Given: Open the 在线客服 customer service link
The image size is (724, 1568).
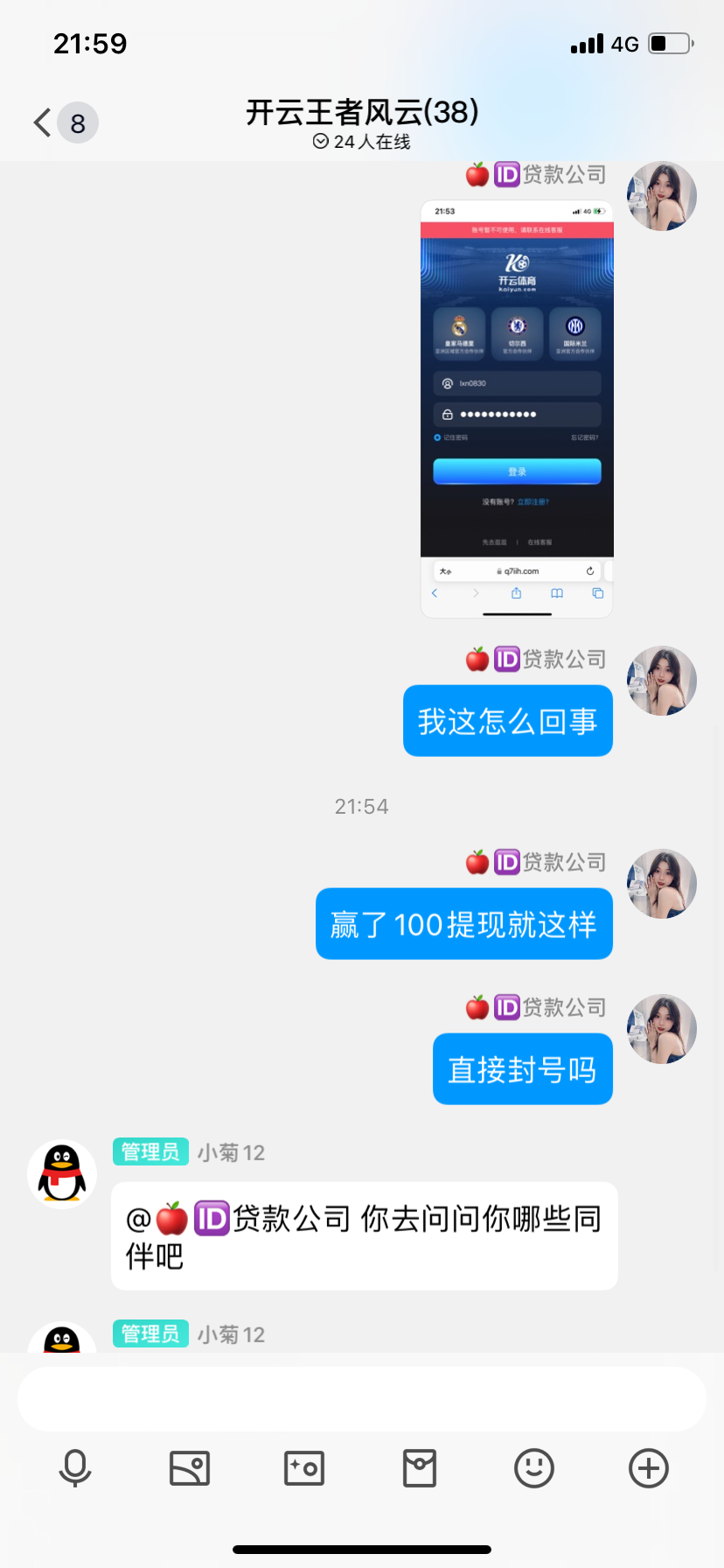Looking at the screenshot, I should [x=543, y=541].
